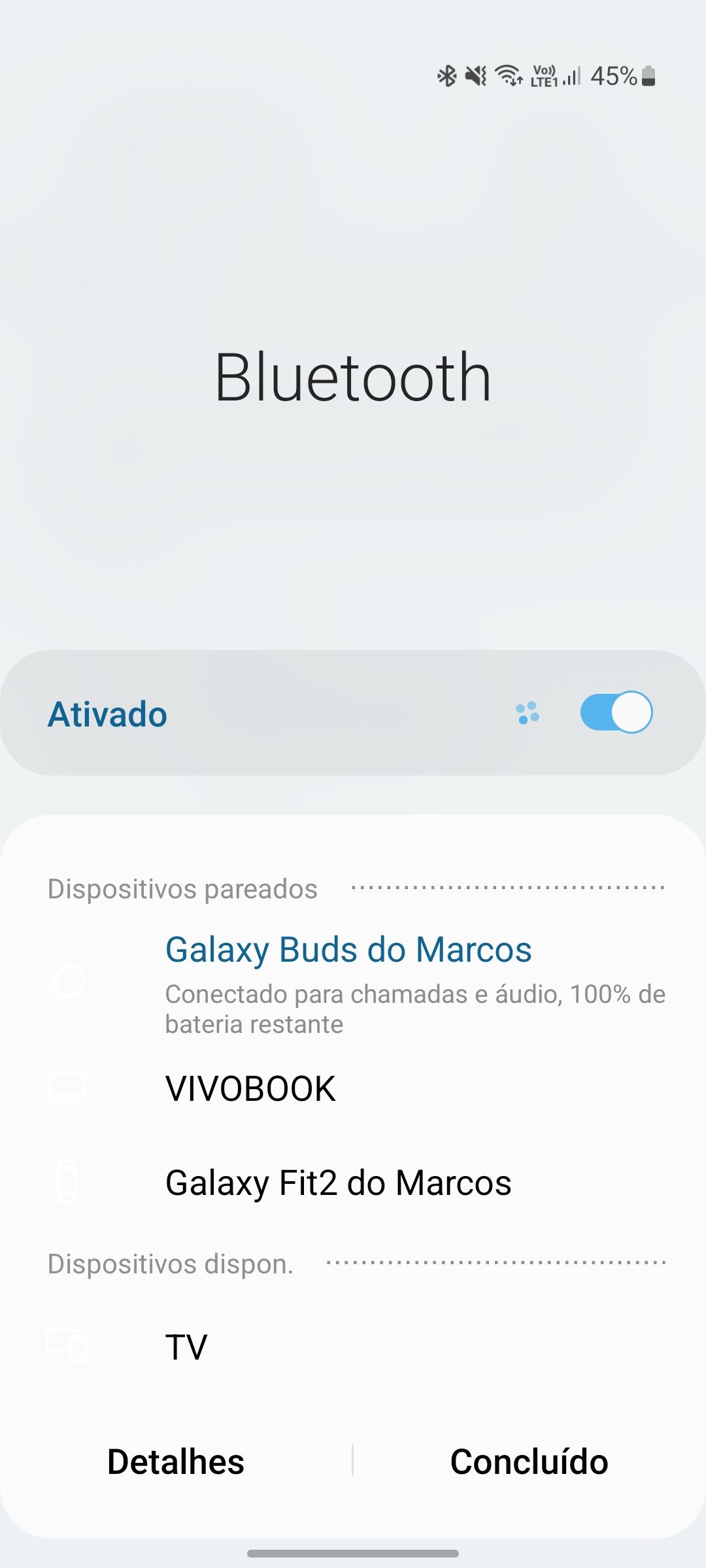The width and height of the screenshot is (706, 1568).
Task: Connect to VIVOBOOK
Action: 251,1086
